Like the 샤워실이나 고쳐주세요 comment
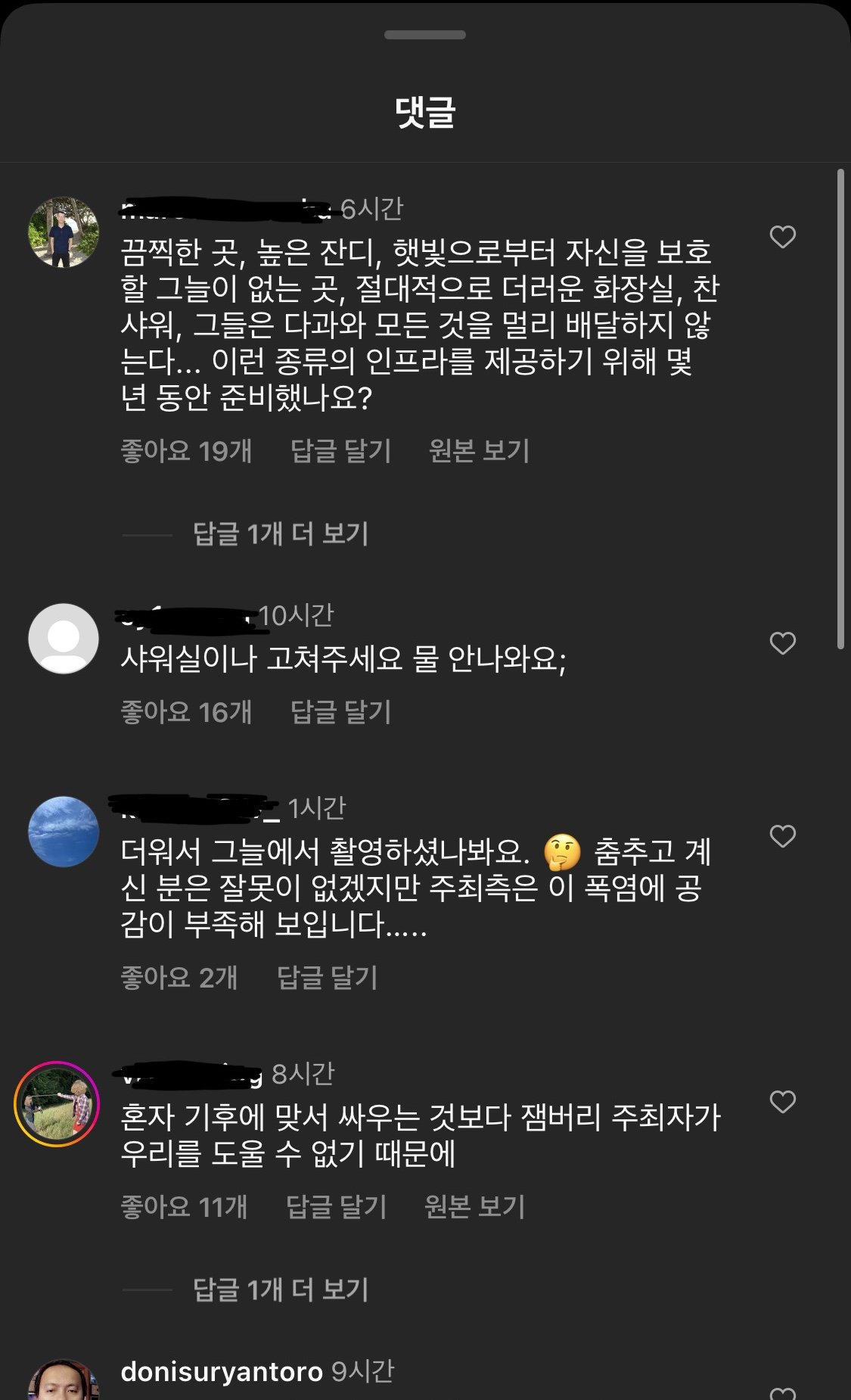The width and height of the screenshot is (851, 1400). point(782,643)
